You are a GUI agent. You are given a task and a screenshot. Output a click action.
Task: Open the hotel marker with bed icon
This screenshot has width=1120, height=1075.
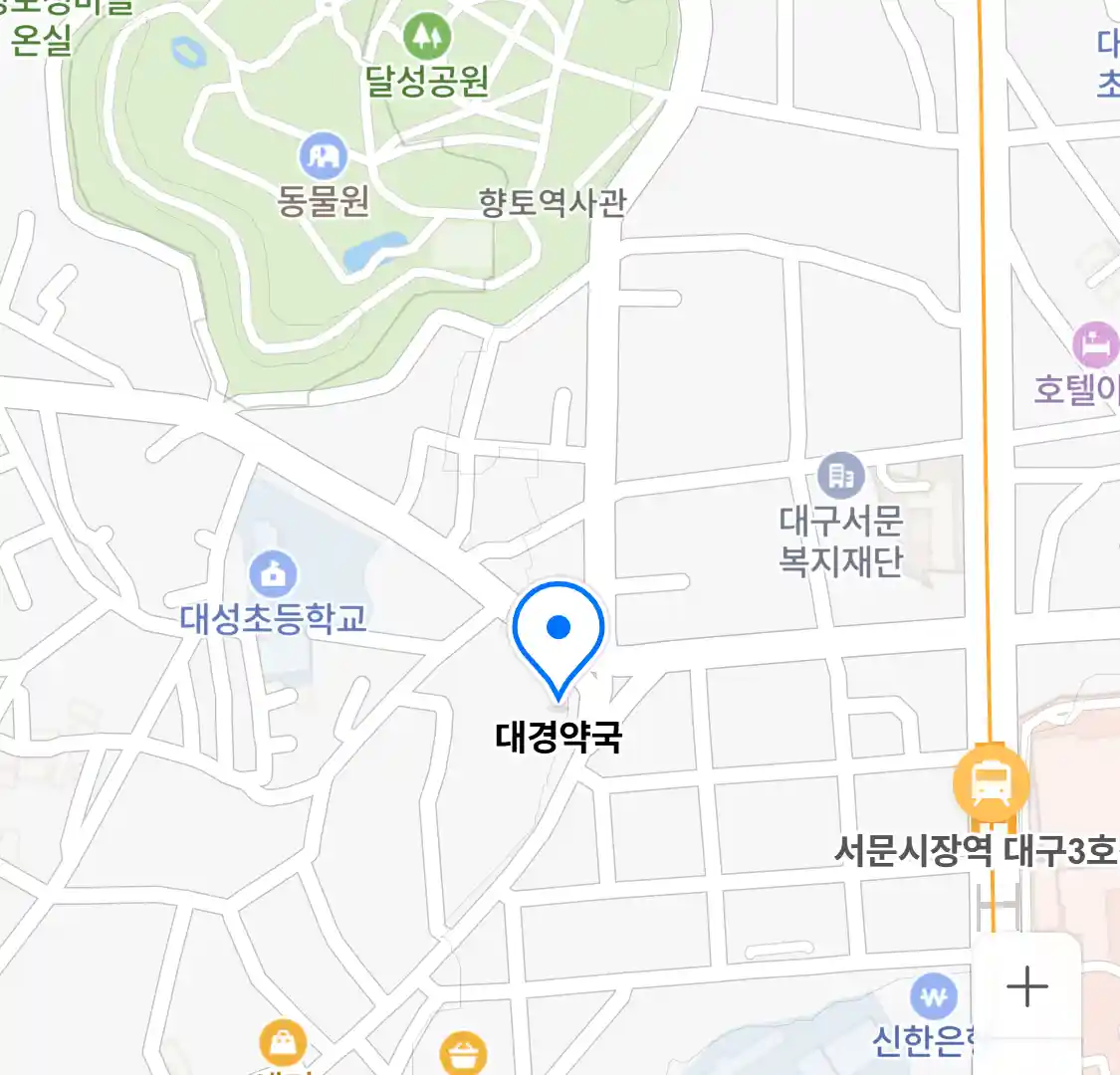click(x=1096, y=345)
